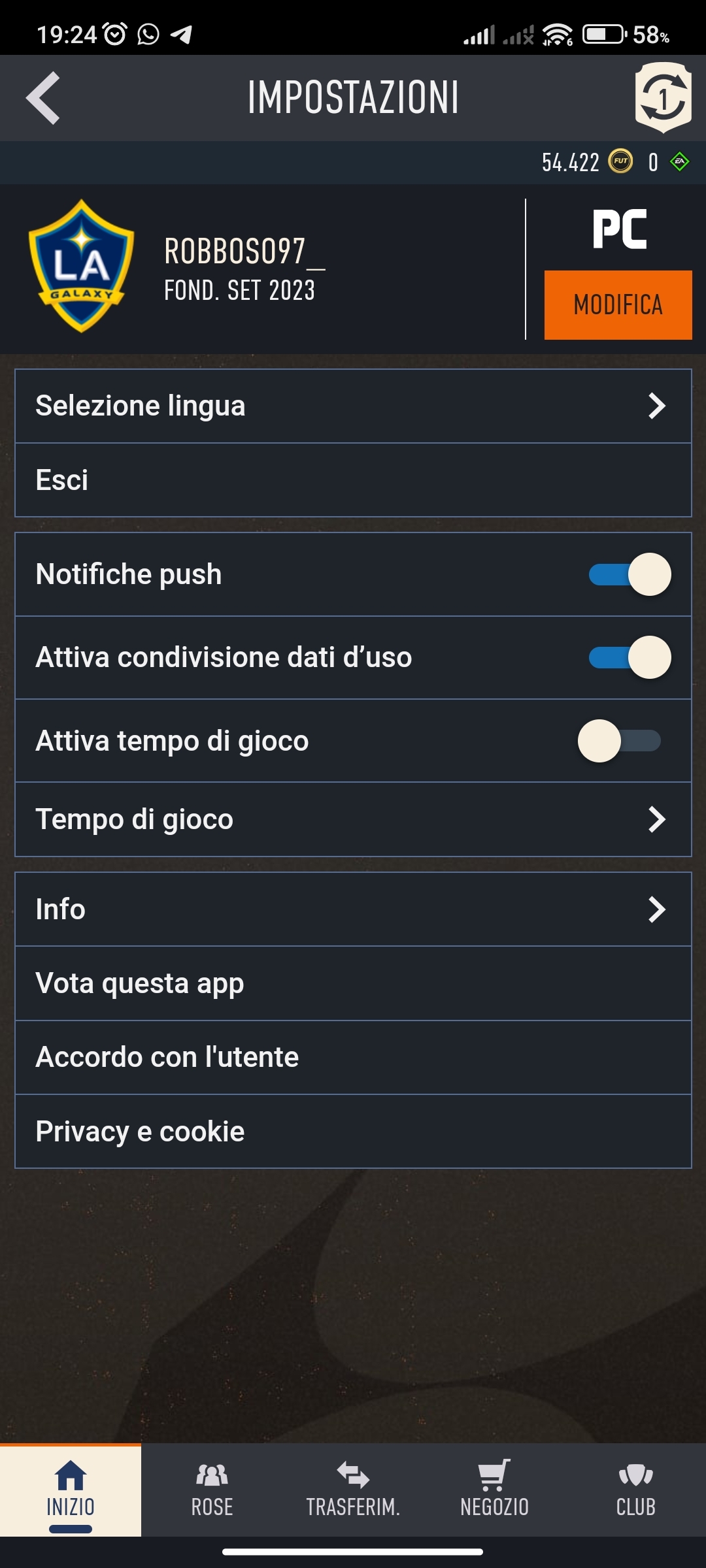This screenshot has width=706, height=1568.
Task: Open the Tempo di gioco row with chevron
Action: (353, 819)
